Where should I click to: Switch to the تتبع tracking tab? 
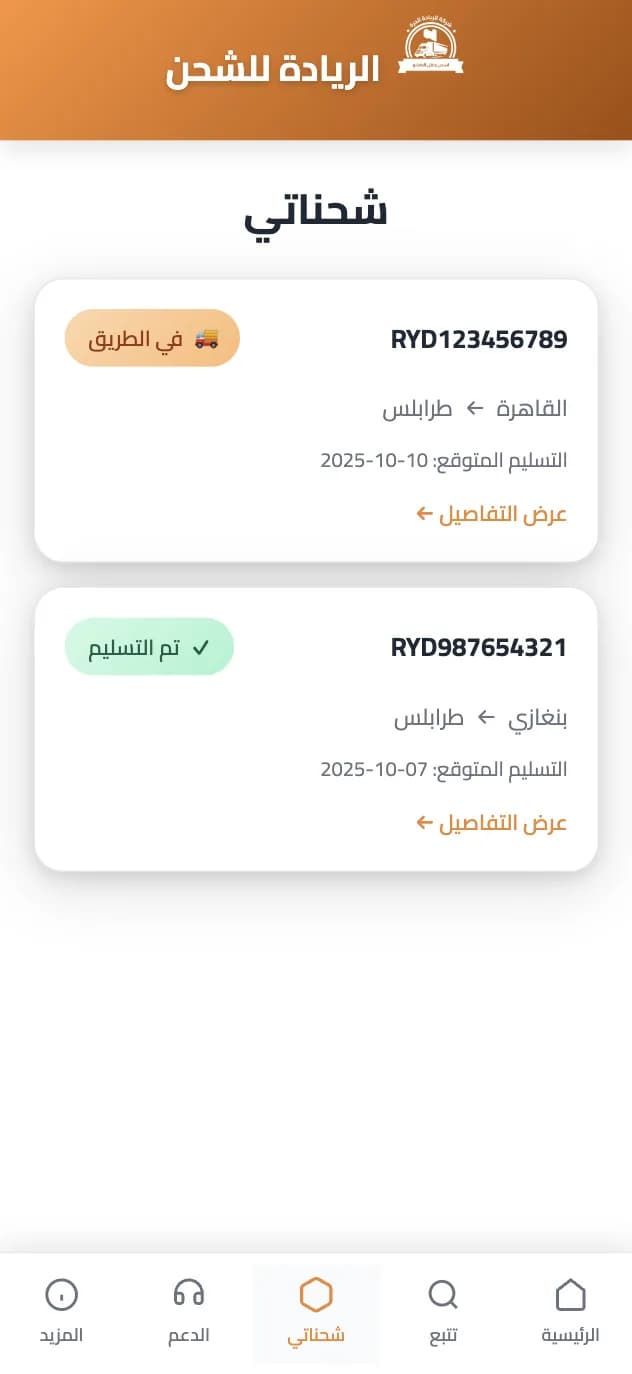coord(443,1312)
